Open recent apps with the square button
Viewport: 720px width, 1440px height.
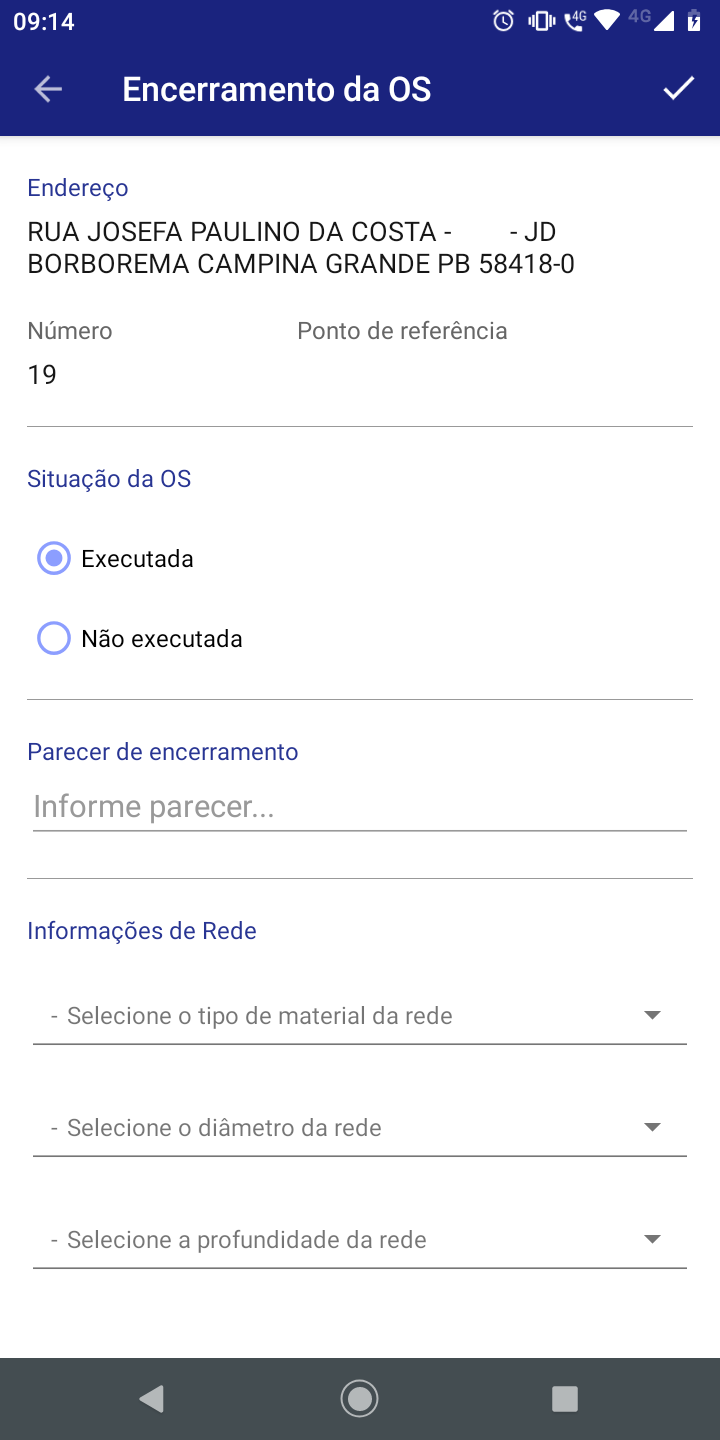pyautogui.click(x=563, y=1398)
